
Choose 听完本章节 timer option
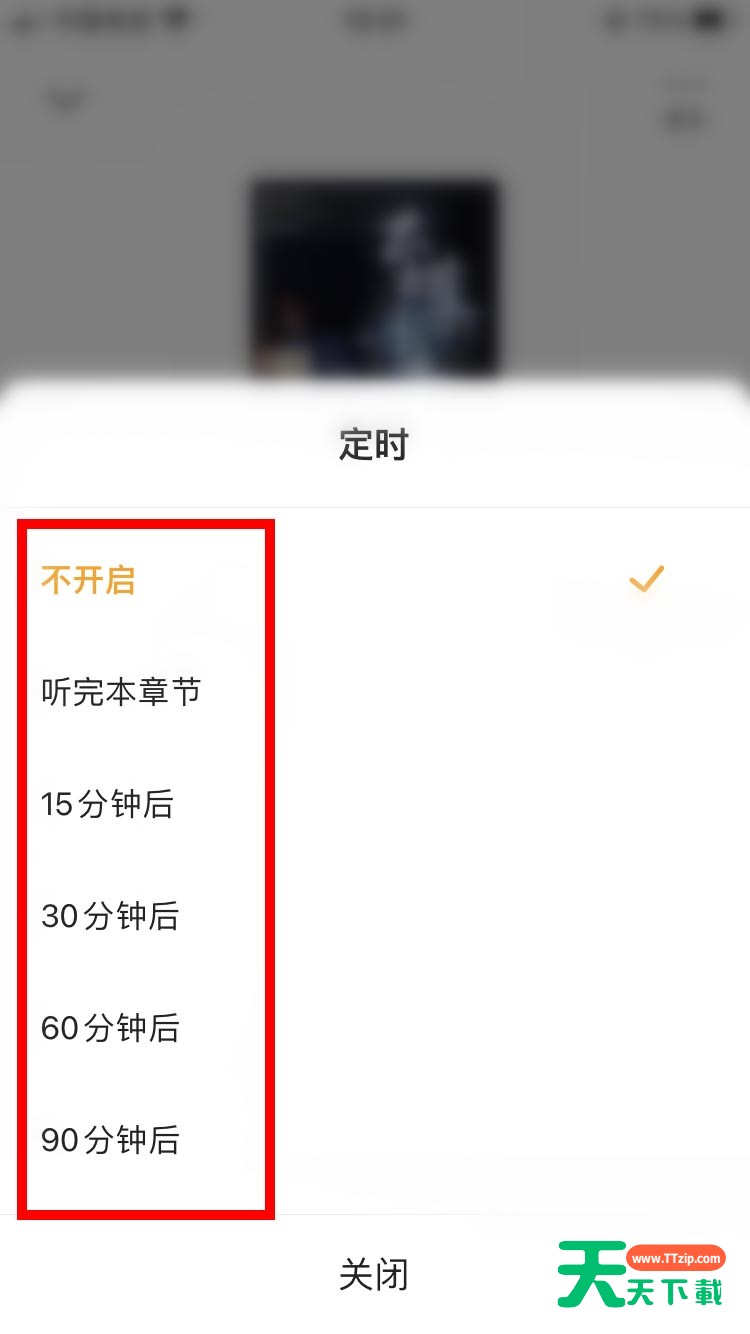pos(121,692)
